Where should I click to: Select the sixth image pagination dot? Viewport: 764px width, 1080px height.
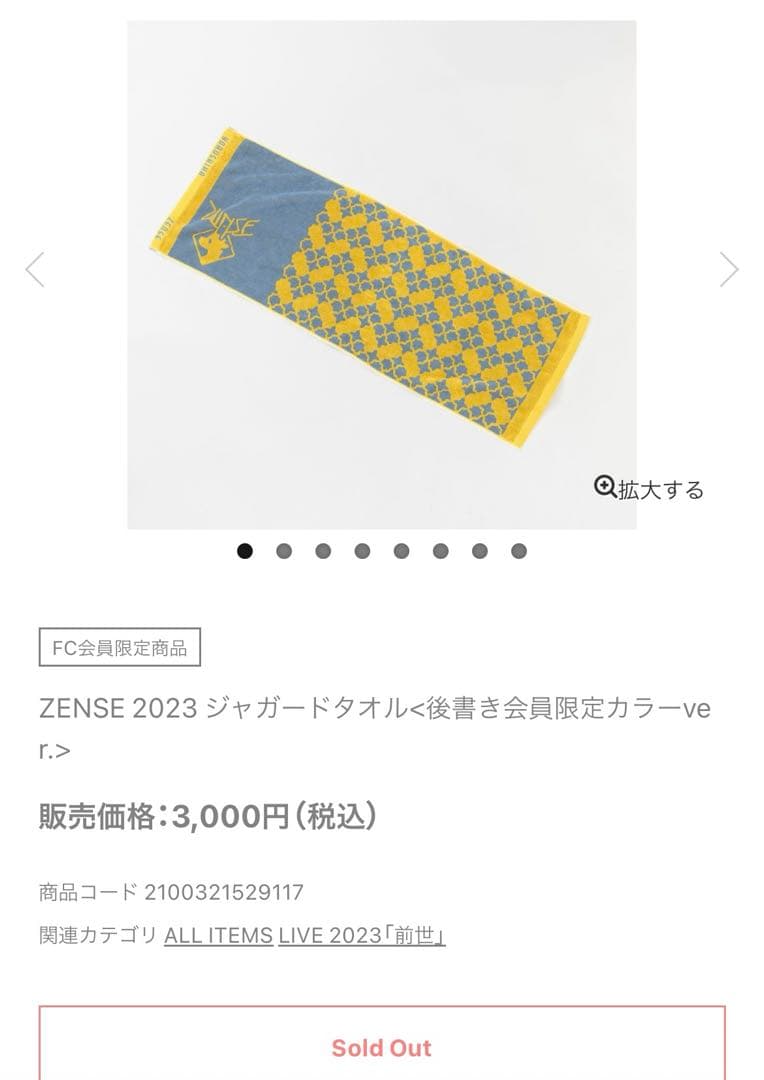click(440, 549)
